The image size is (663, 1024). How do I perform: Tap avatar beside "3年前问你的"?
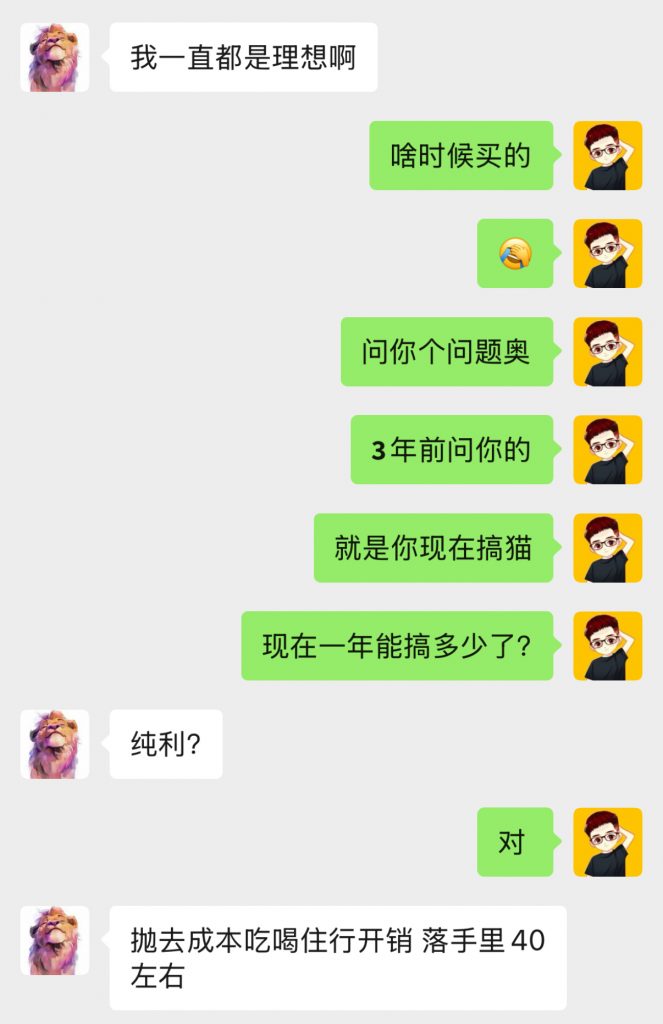(607, 449)
